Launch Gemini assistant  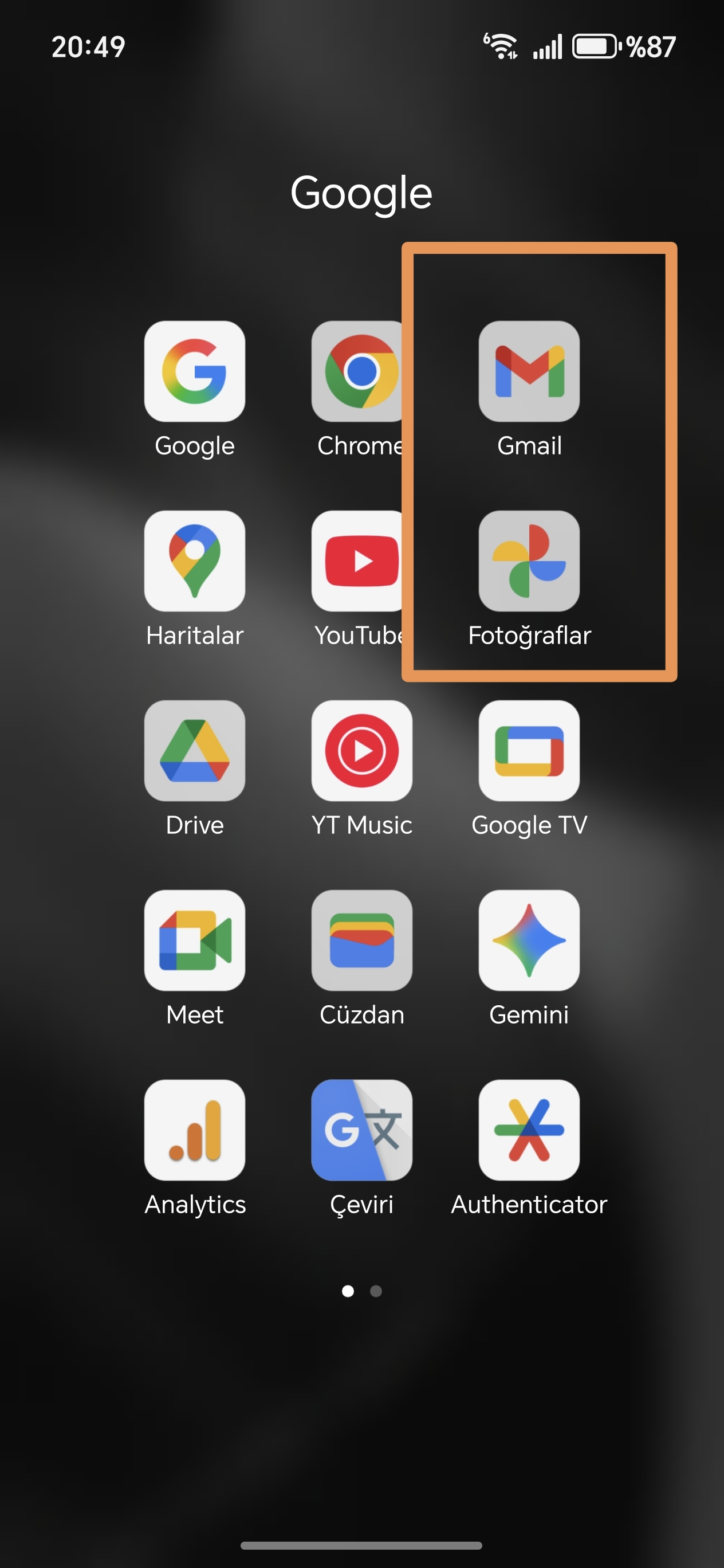click(529, 940)
